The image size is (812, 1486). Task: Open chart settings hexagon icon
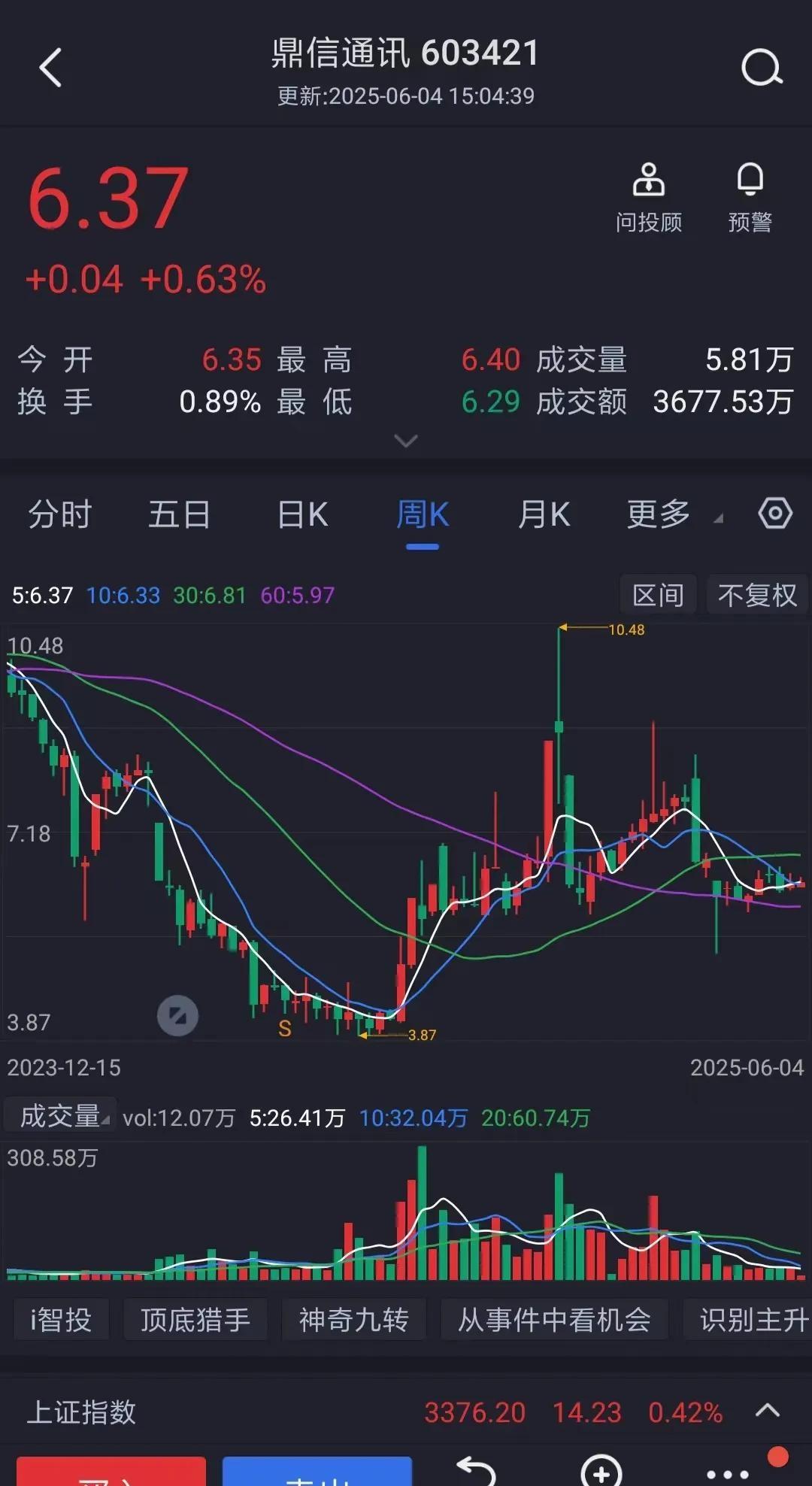[x=775, y=514]
